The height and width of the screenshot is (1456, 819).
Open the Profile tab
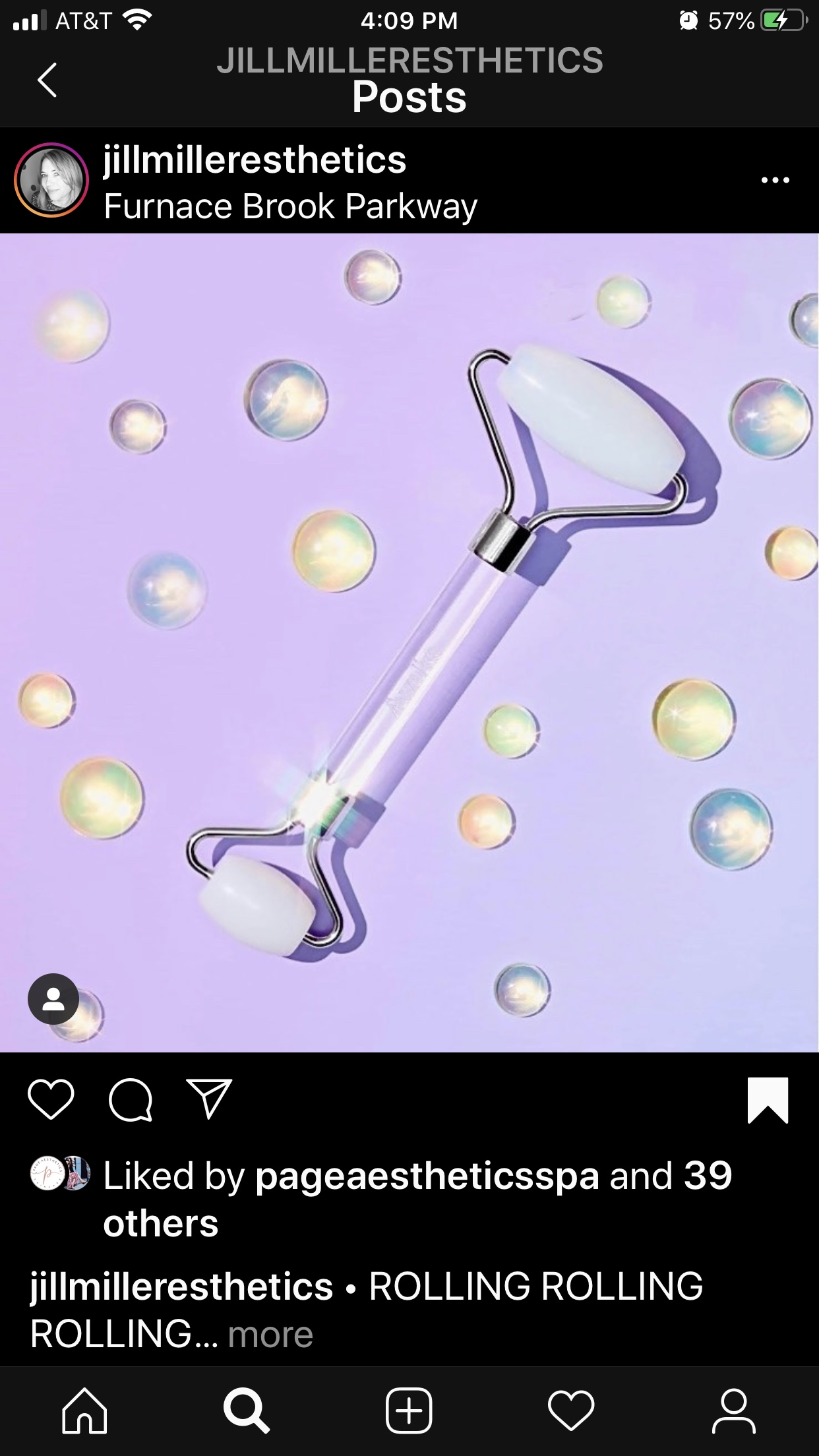pos(733,1411)
